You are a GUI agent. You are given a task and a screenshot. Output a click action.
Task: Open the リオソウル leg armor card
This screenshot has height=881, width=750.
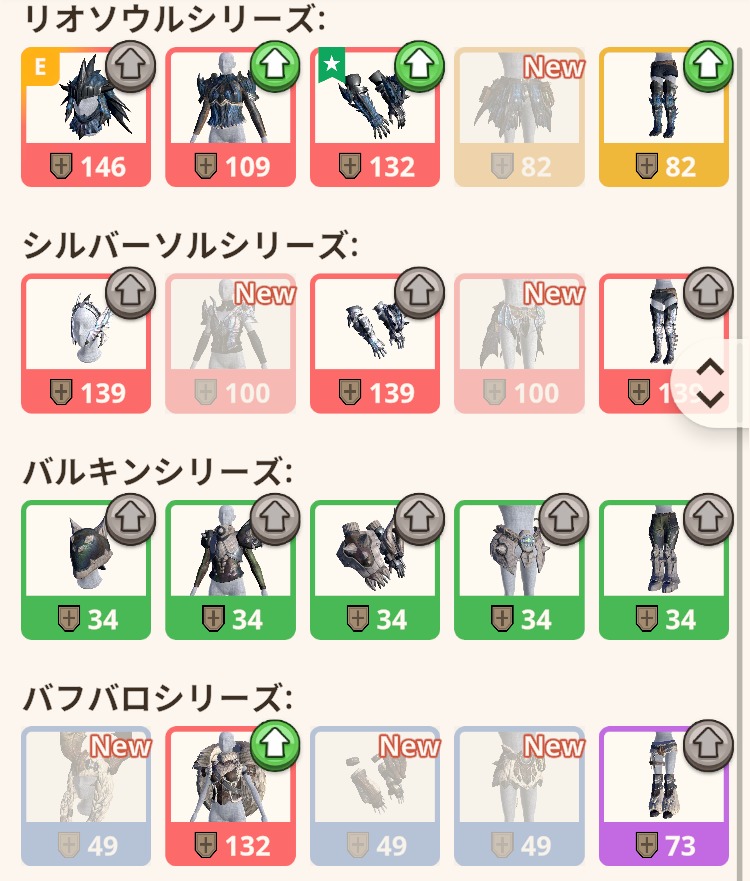pyautogui.click(x=663, y=118)
